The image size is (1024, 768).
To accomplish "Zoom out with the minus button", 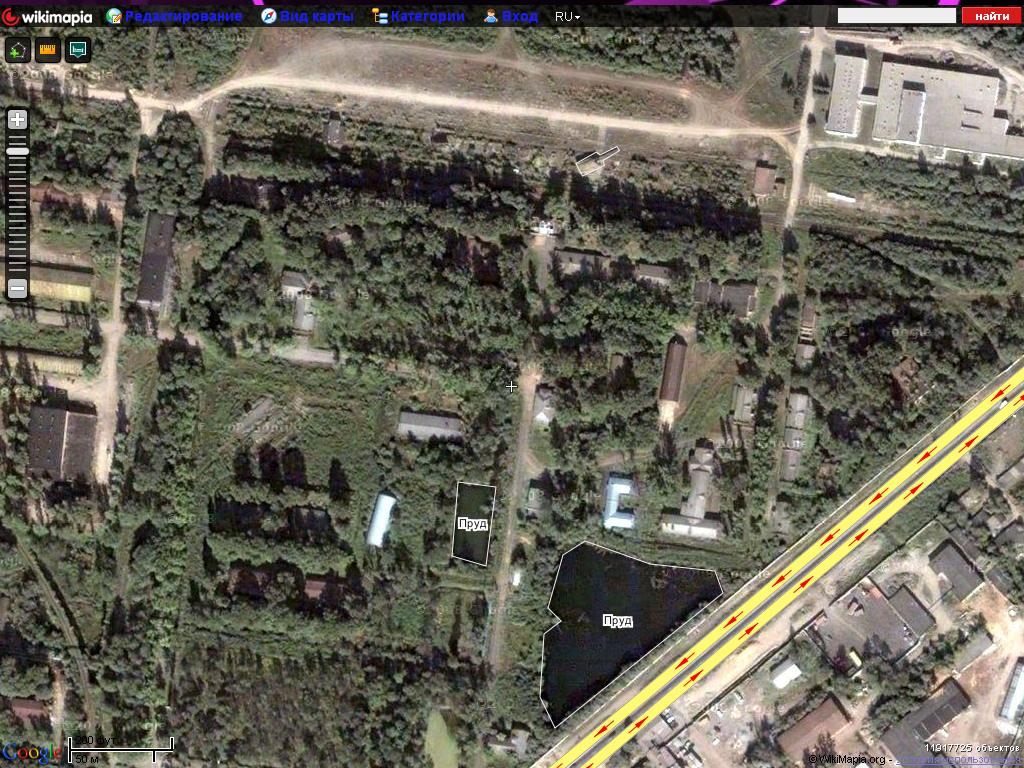I will click(x=17, y=289).
